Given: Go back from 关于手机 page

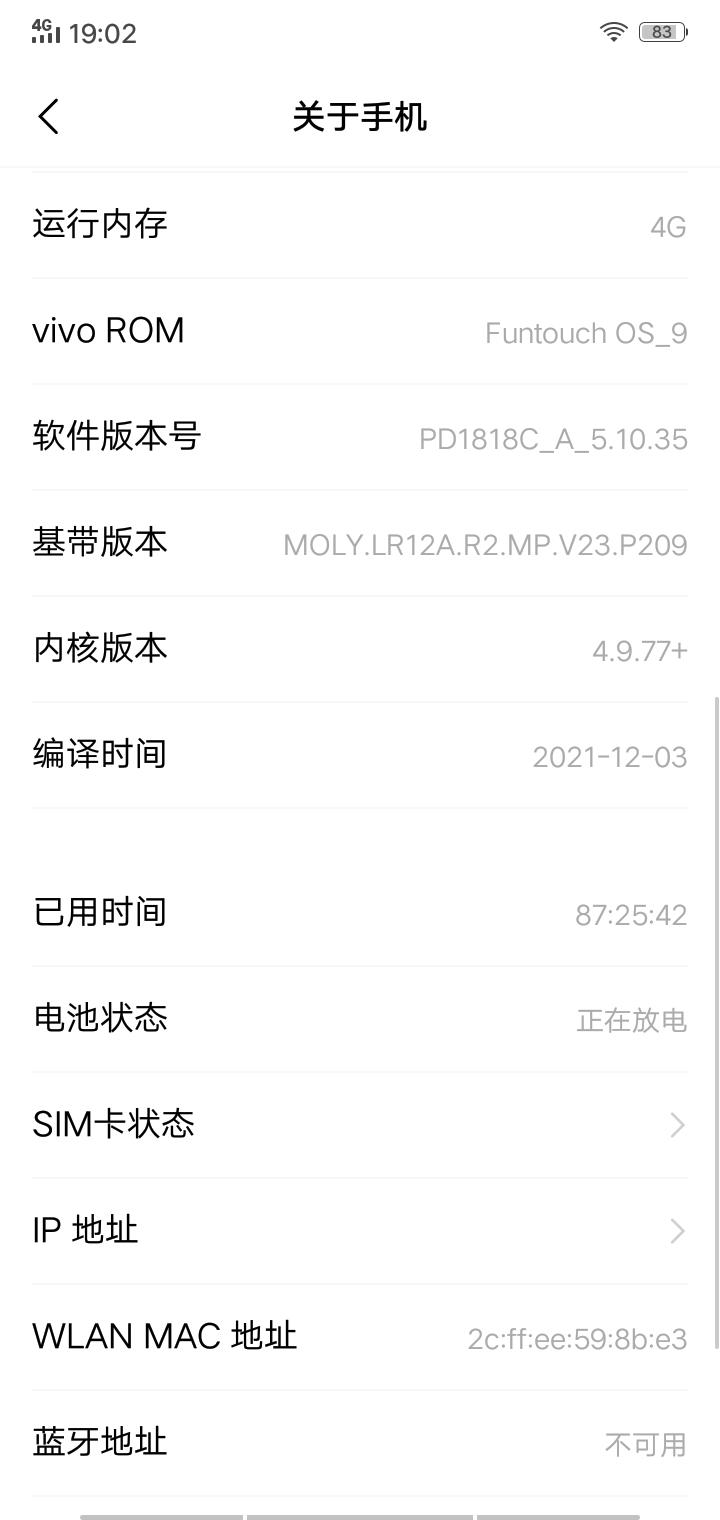Looking at the screenshot, I should coord(49,117).
